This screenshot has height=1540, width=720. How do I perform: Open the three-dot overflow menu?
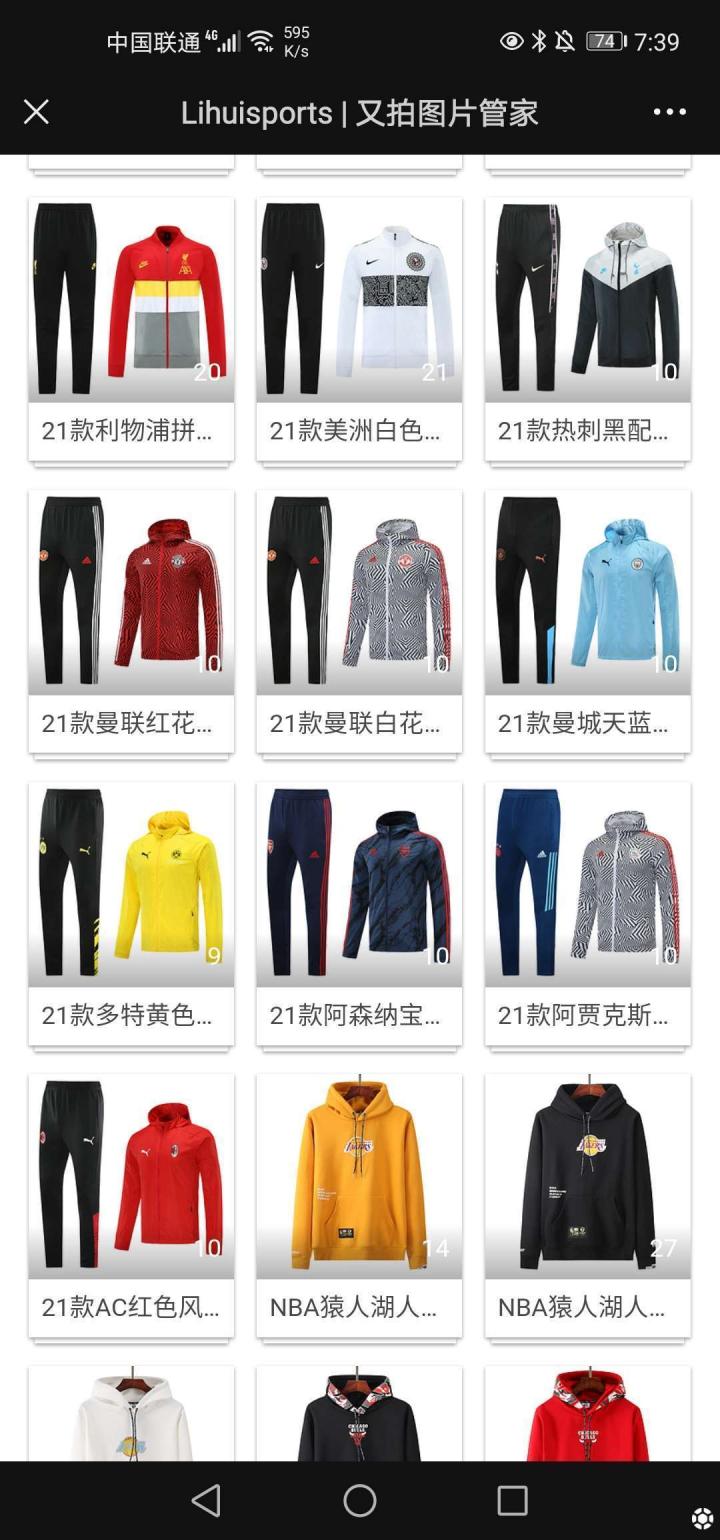coord(669,112)
